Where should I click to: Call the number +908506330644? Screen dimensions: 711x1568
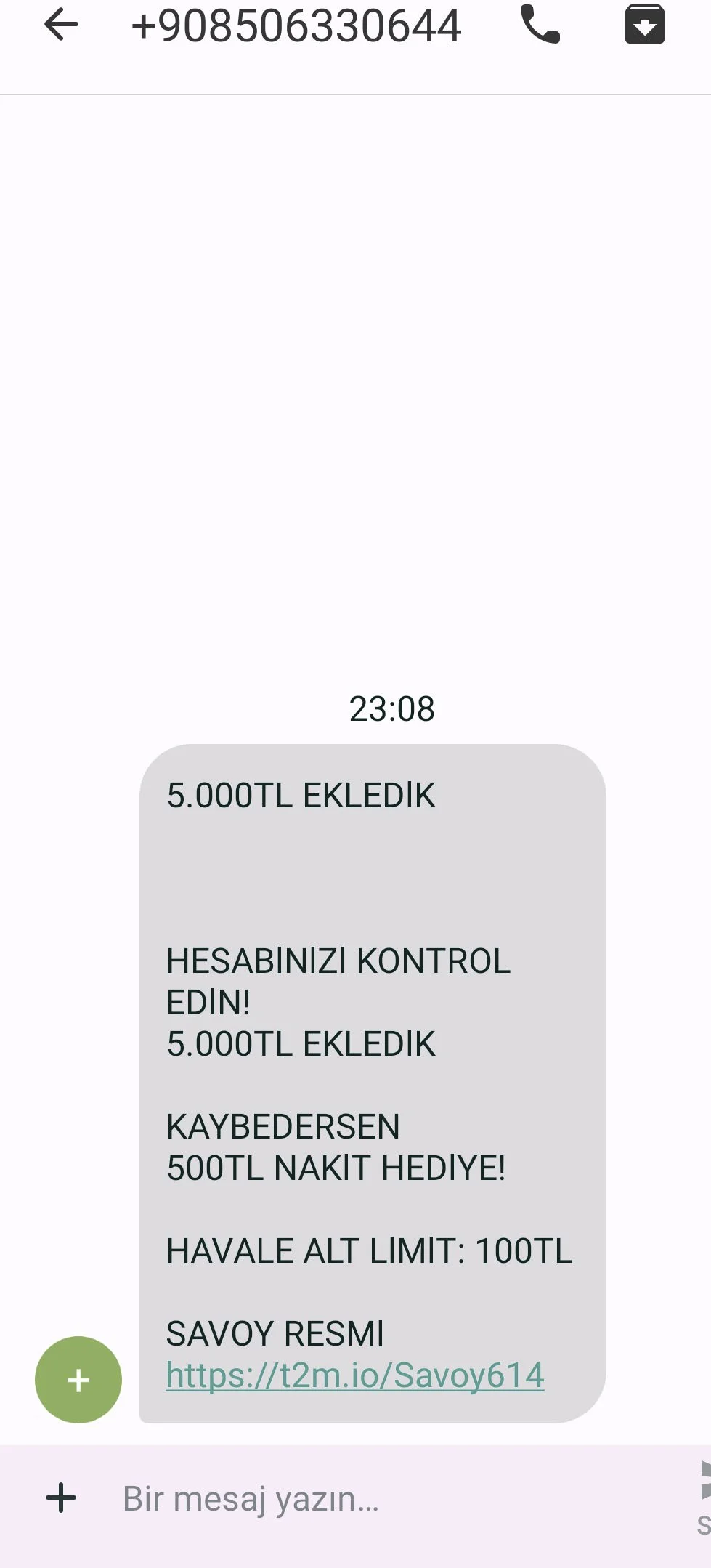coord(540,26)
